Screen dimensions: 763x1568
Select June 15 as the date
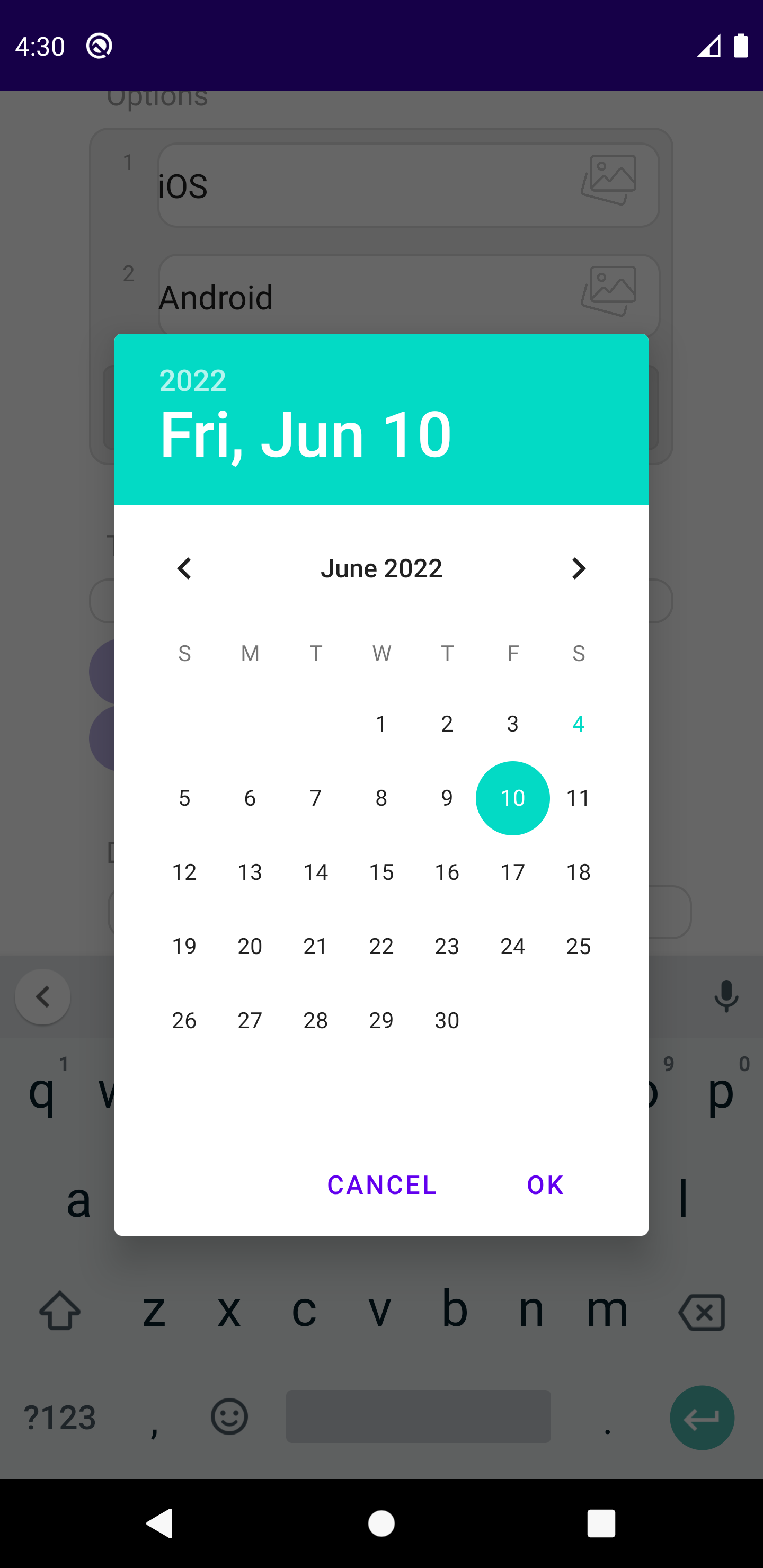coord(381,872)
